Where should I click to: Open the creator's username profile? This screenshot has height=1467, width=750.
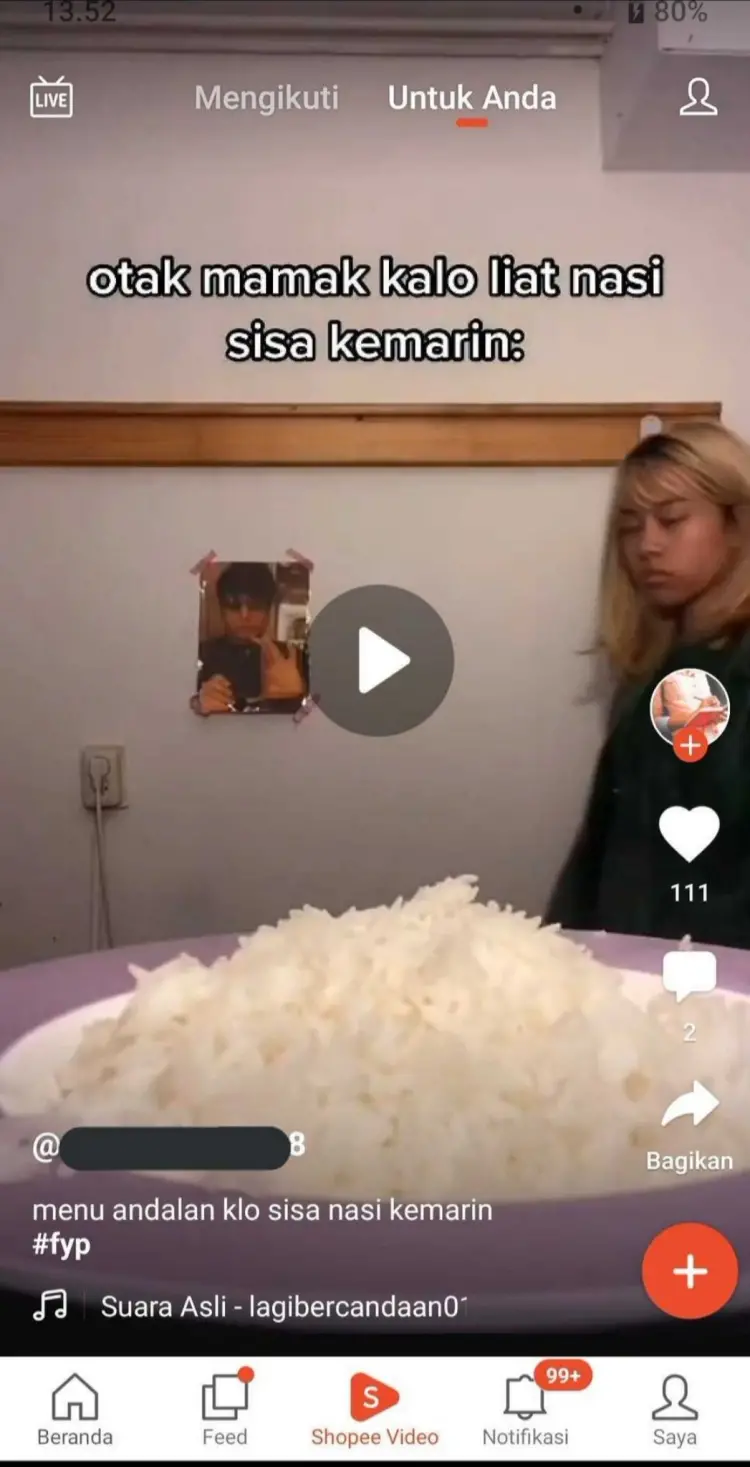point(170,1147)
